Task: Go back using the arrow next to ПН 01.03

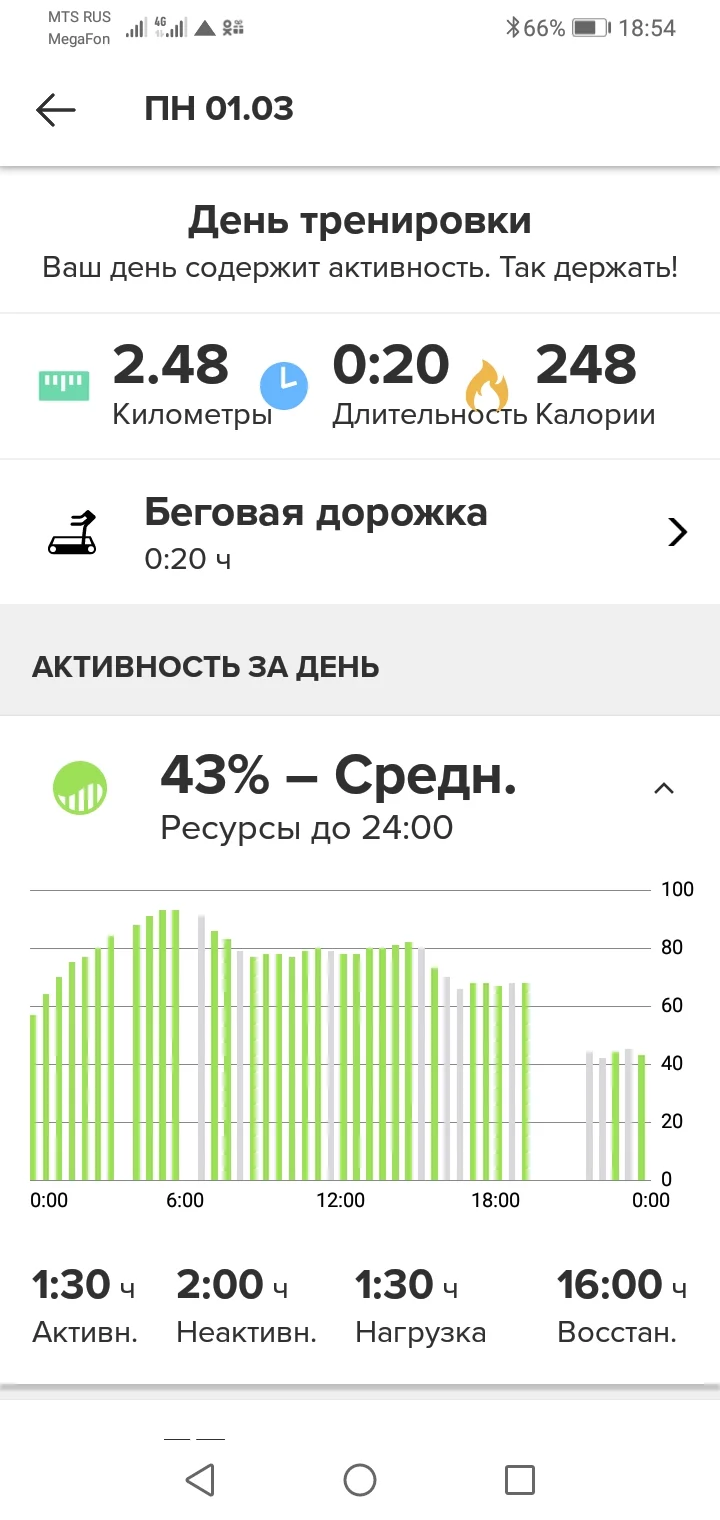Action: 56,110
